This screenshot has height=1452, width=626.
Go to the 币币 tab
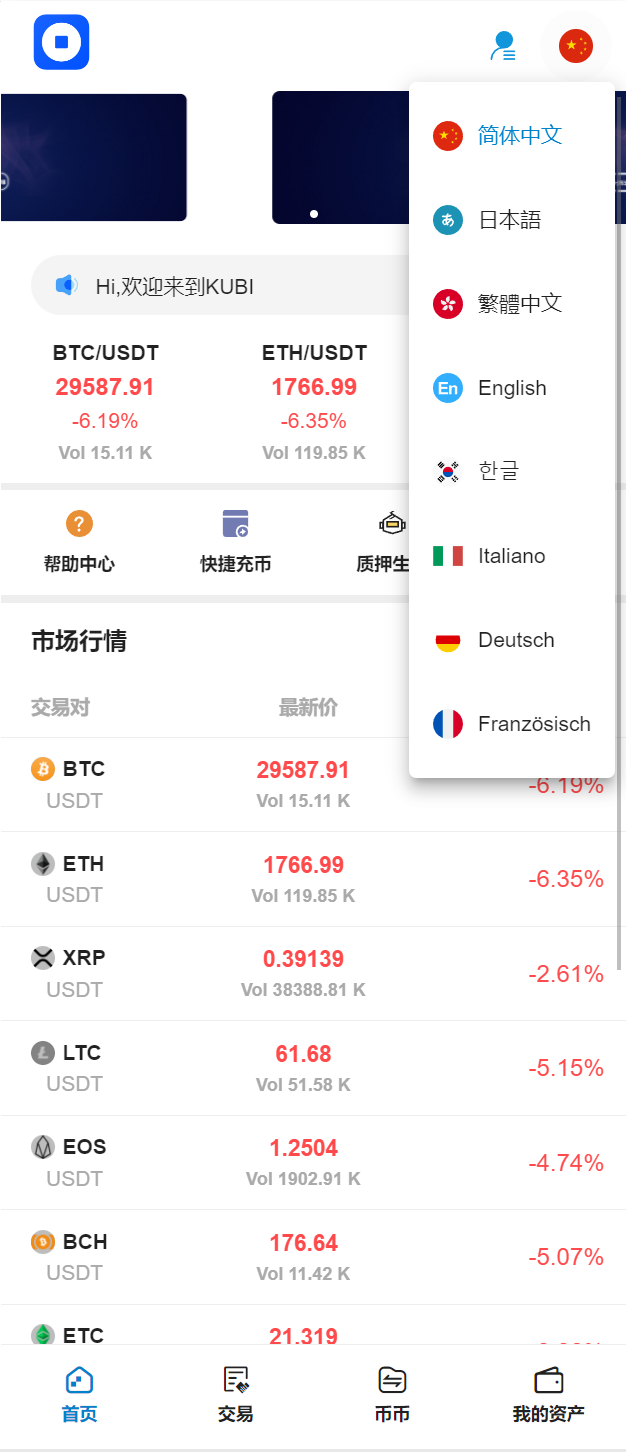click(x=392, y=1394)
